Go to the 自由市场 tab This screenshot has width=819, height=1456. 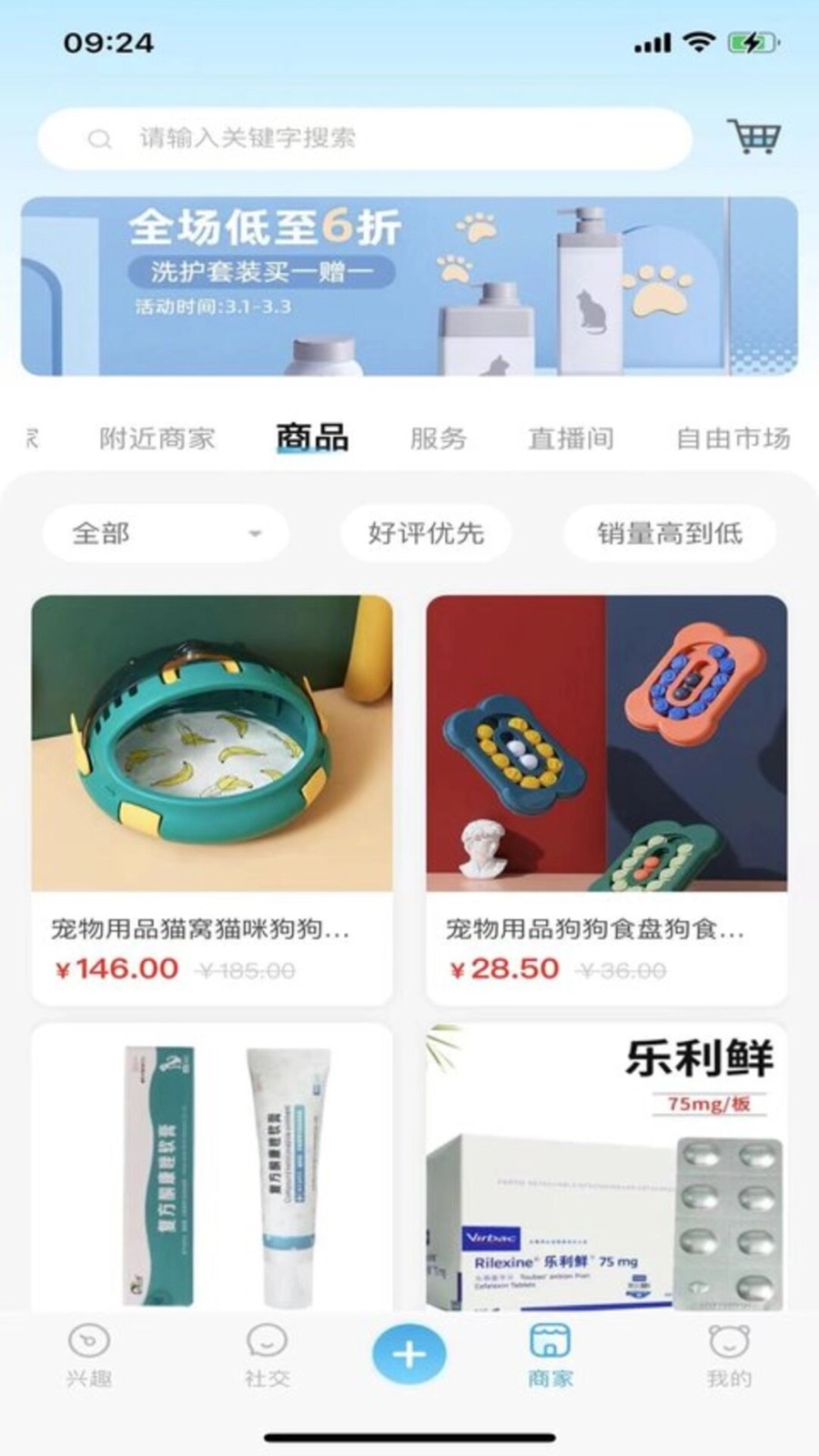732,439
